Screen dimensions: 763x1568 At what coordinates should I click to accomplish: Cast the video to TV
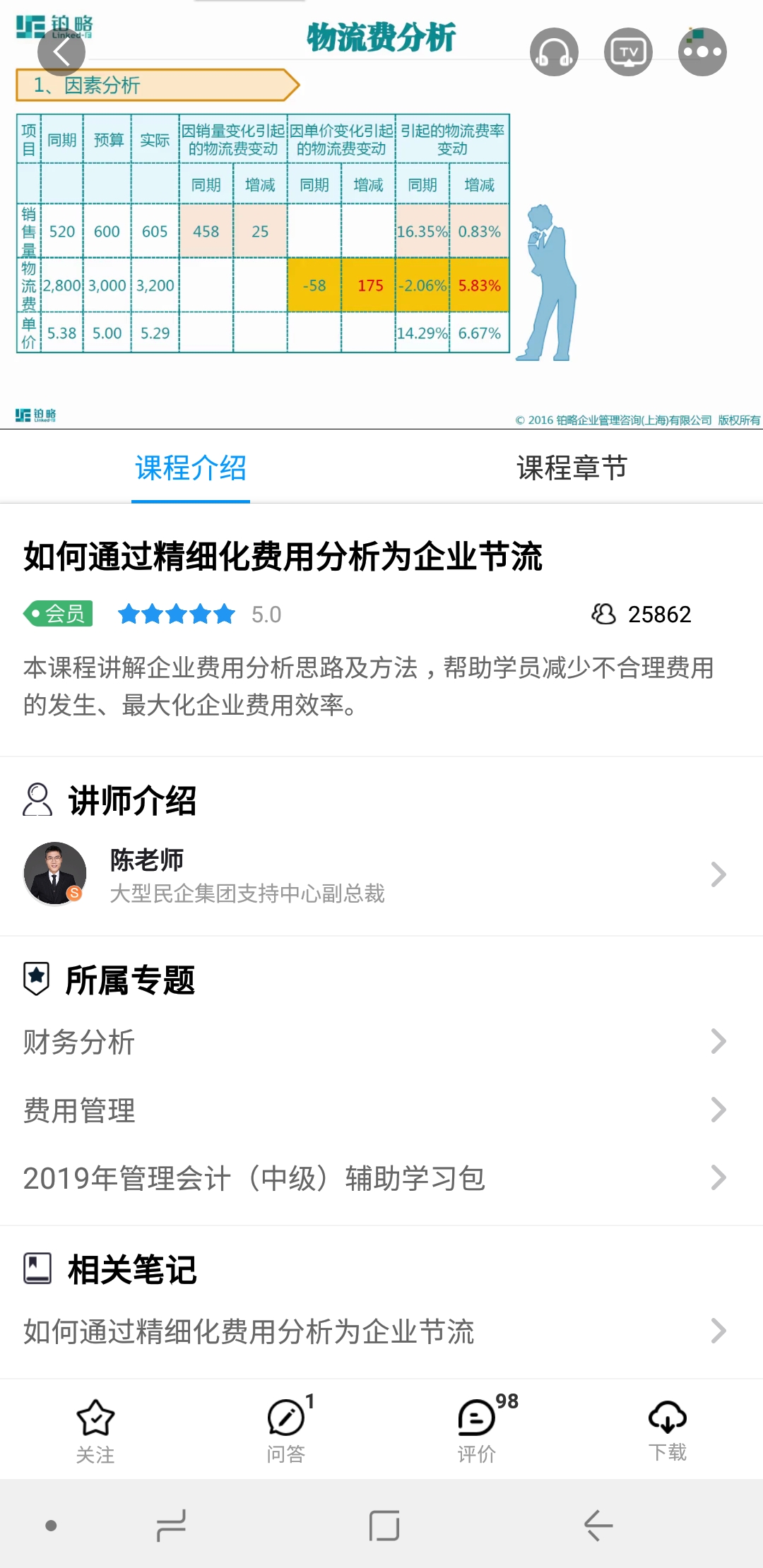coord(628,52)
